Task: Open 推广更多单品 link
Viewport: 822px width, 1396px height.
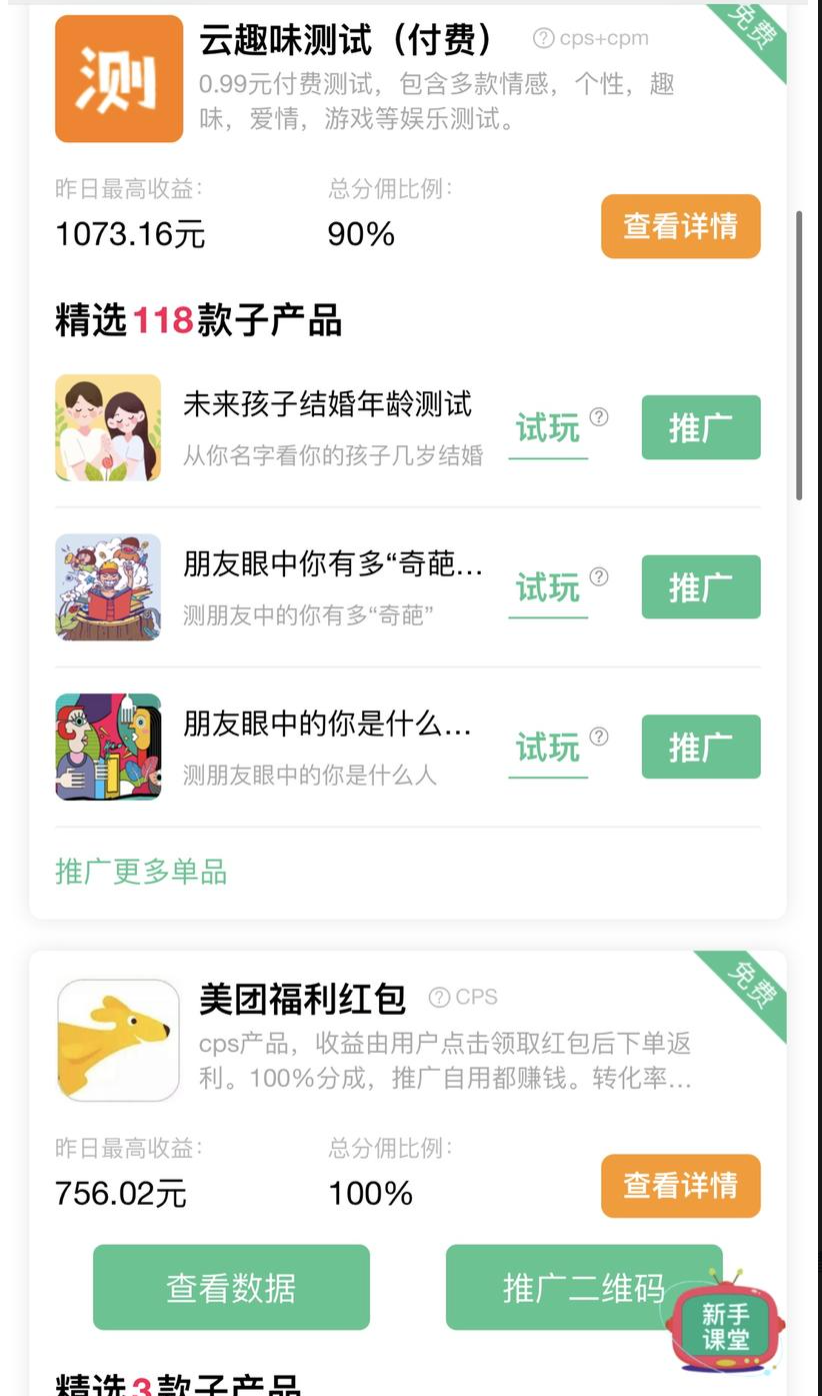Action: [141, 872]
